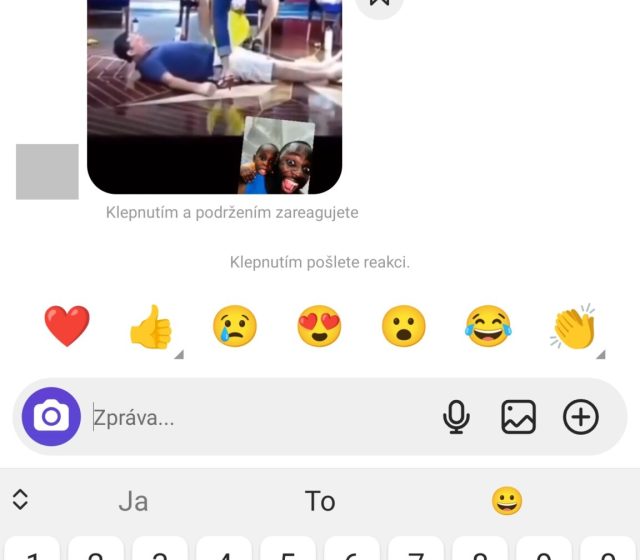Viewport: 640px width, 560px height.
Task: React with the thumbs up emoji
Action: pyautogui.click(x=151, y=326)
